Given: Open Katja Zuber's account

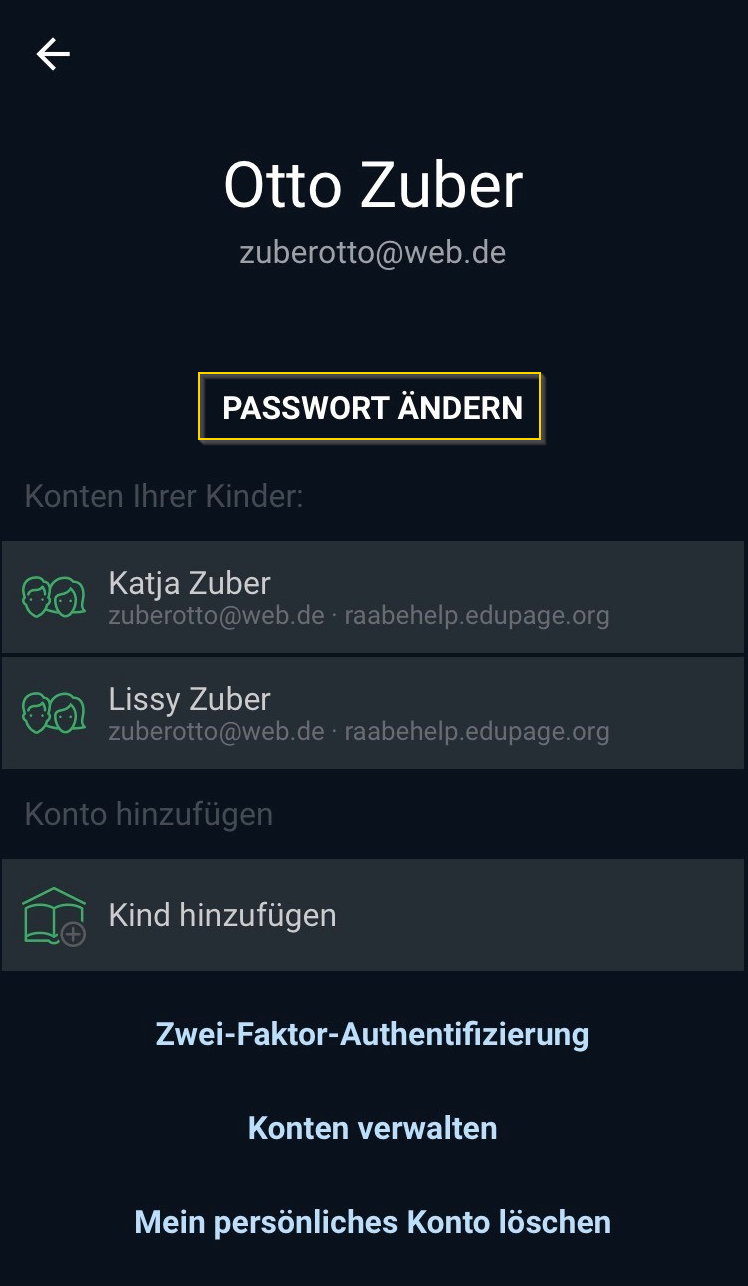Looking at the screenshot, I should tap(373, 597).
